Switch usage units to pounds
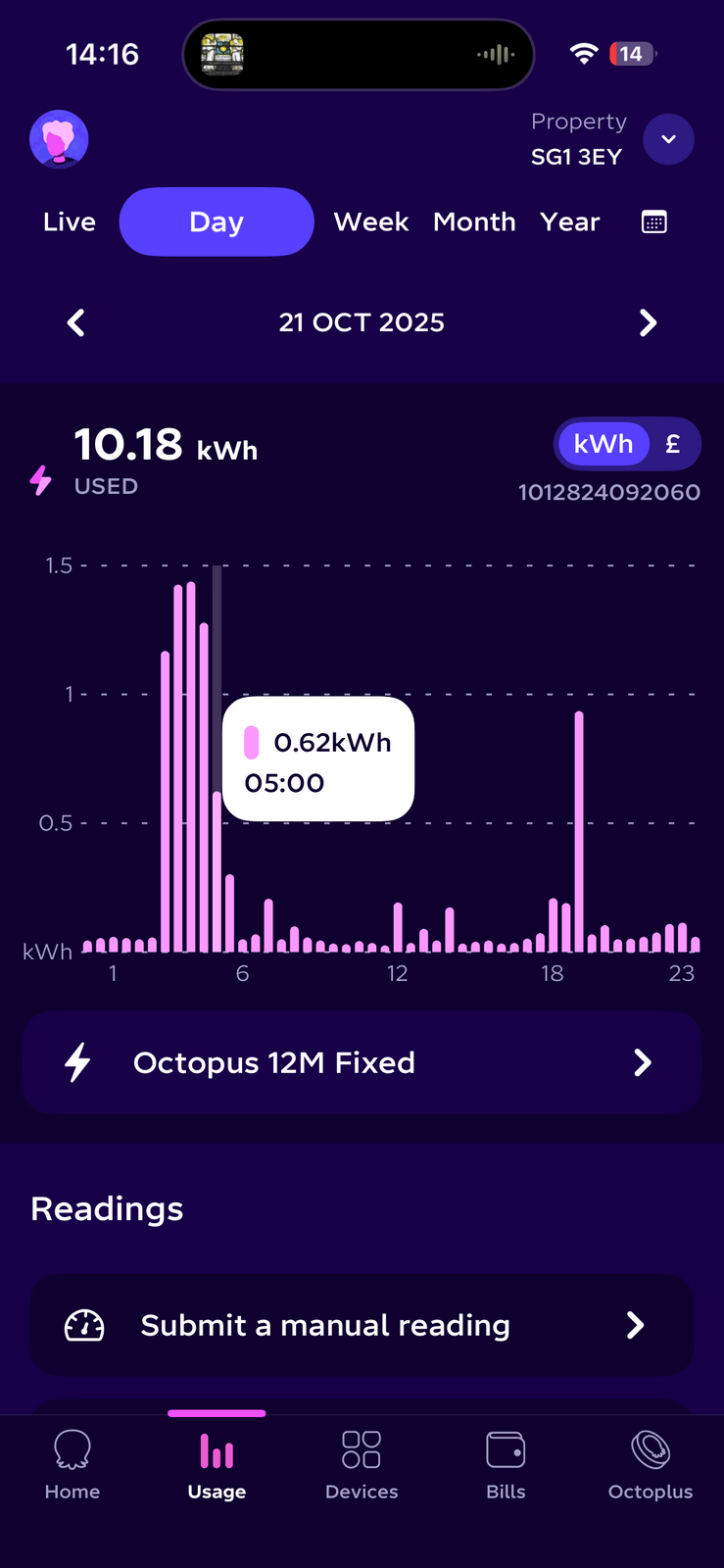The image size is (724, 1568). [x=673, y=445]
